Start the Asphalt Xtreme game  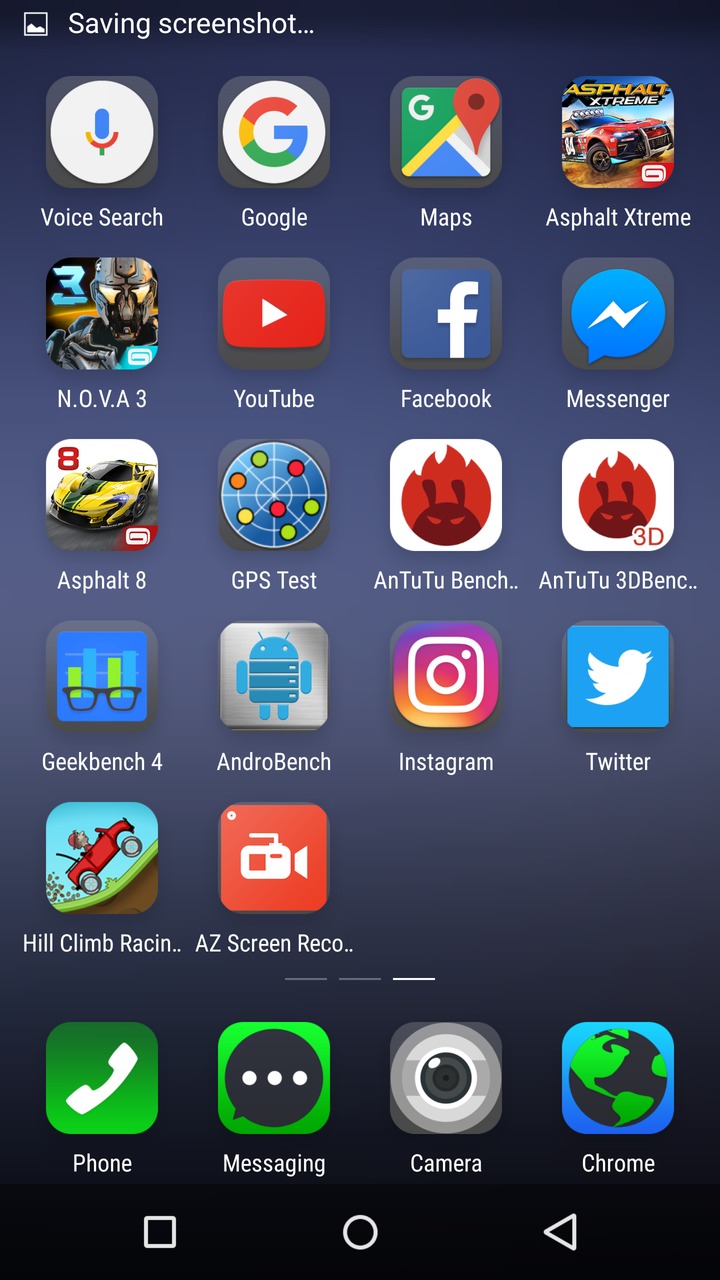618,132
